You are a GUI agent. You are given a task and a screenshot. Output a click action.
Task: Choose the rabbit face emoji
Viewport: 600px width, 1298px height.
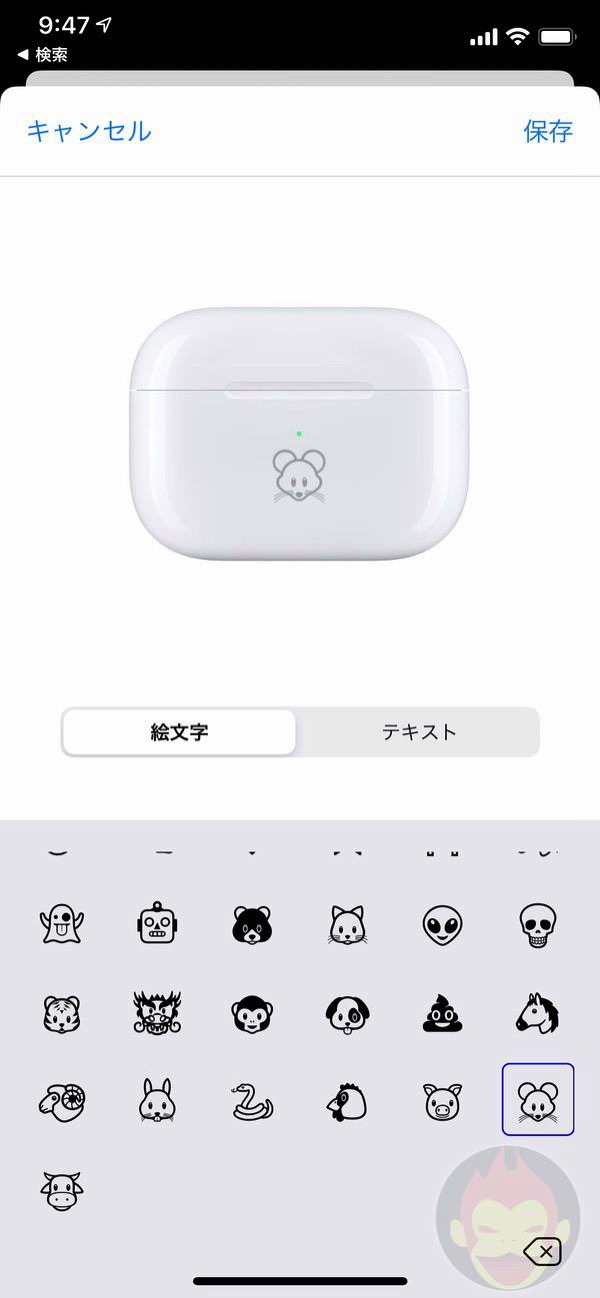(x=157, y=1100)
